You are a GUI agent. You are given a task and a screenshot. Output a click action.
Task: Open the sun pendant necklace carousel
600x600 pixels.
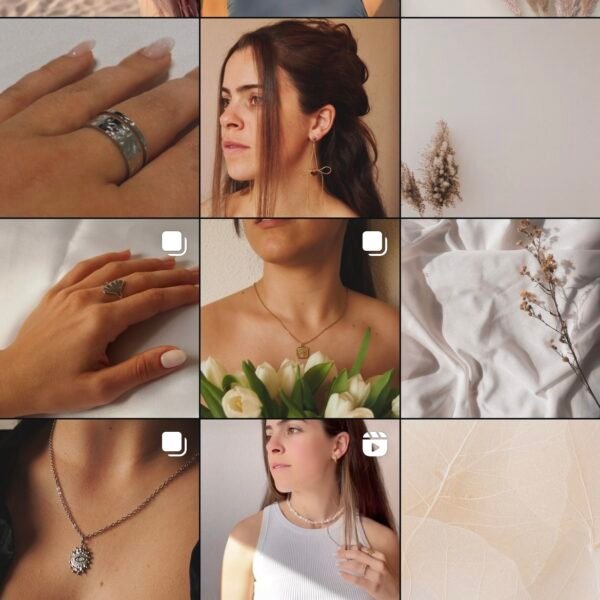(99, 510)
